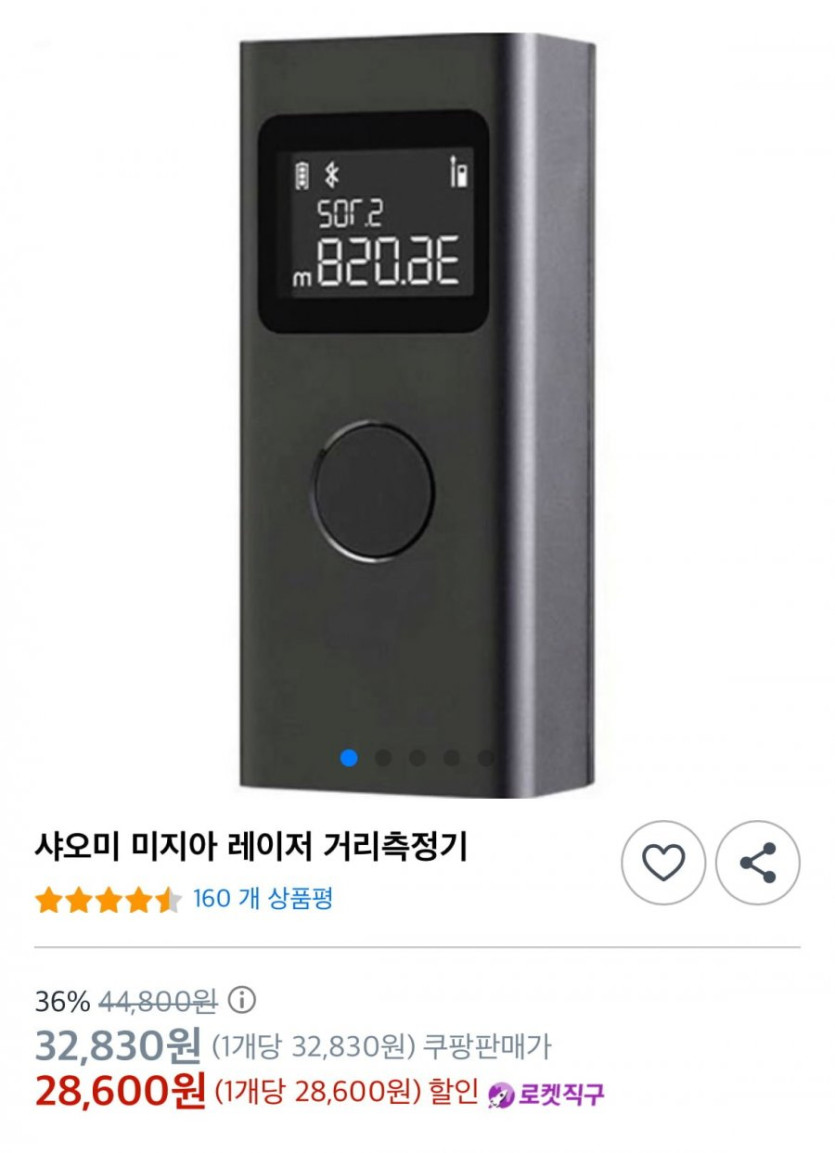Image resolution: width=835 pixels, height=1153 pixels.
Task: Select the fourth image carousel dot
Action: click(452, 758)
